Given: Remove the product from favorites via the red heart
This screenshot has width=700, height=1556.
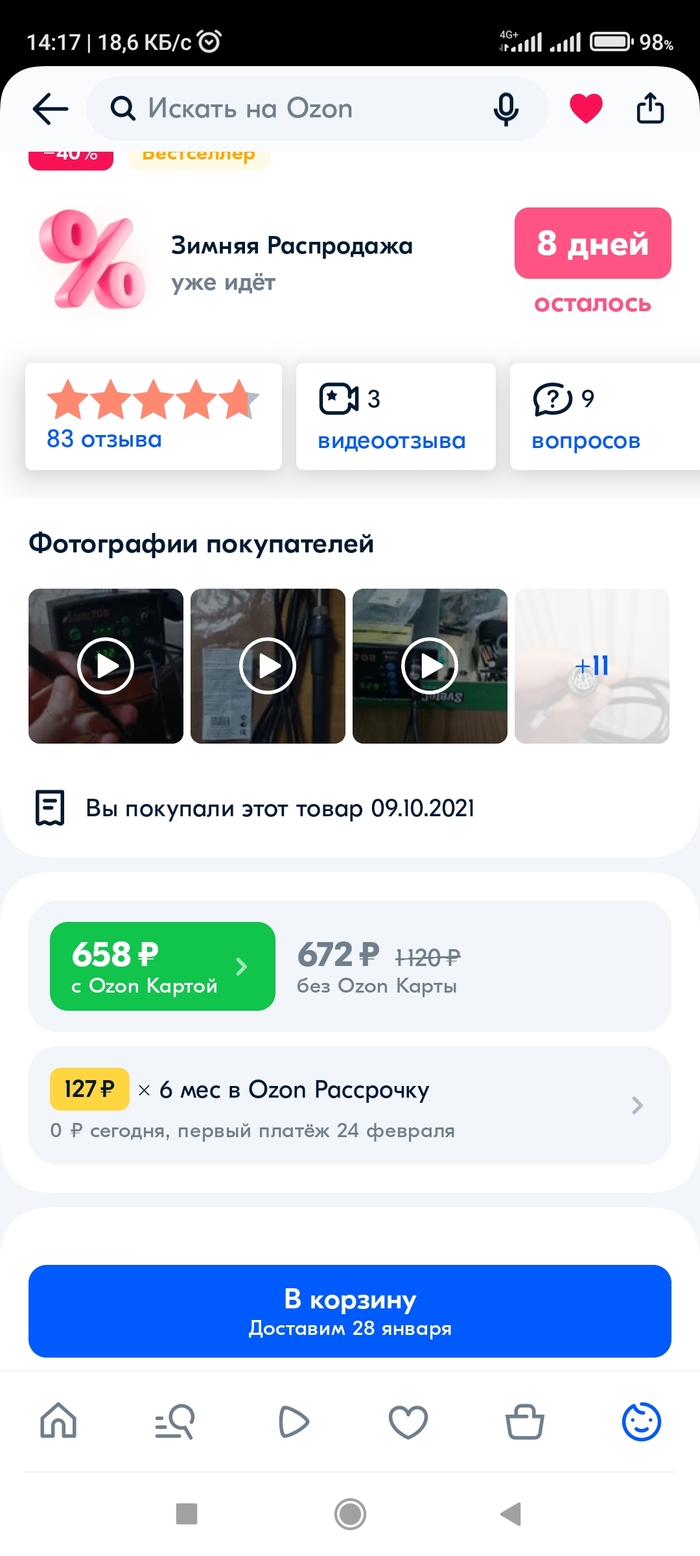Looking at the screenshot, I should 586,109.
